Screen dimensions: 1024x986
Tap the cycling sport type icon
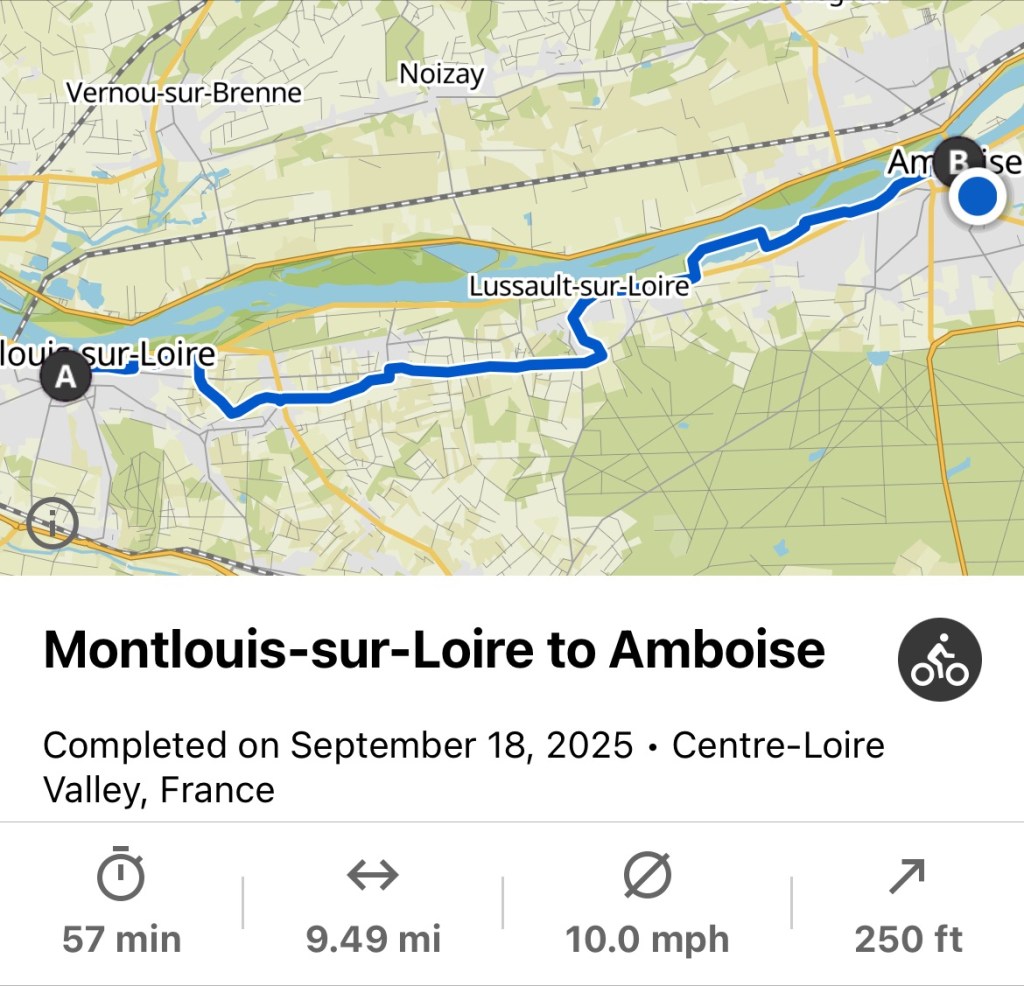pyautogui.click(x=939, y=660)
